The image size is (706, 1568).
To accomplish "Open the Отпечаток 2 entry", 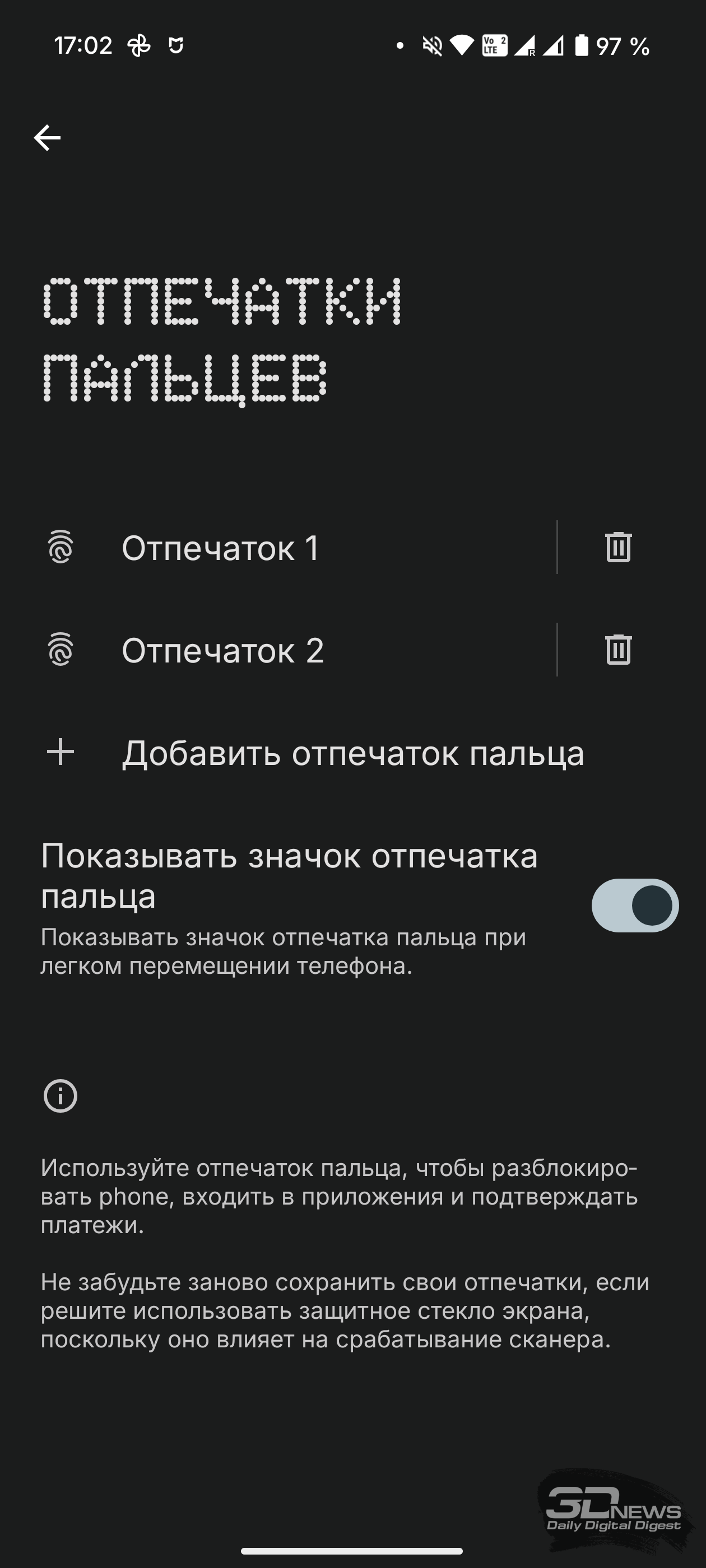I will (x=278, y=650).
